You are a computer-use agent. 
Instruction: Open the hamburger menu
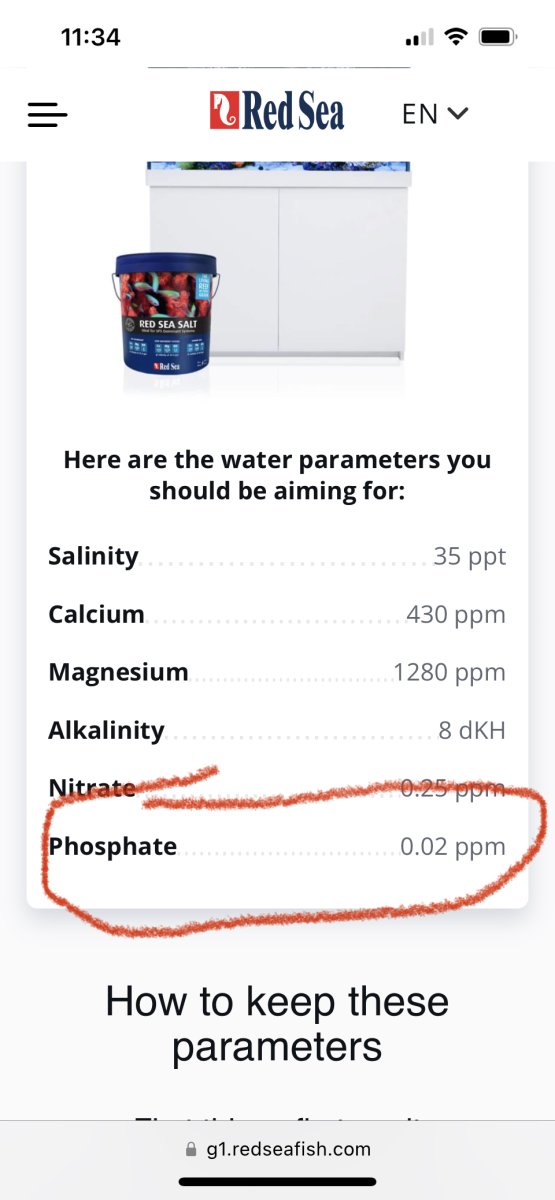point(47,114)
